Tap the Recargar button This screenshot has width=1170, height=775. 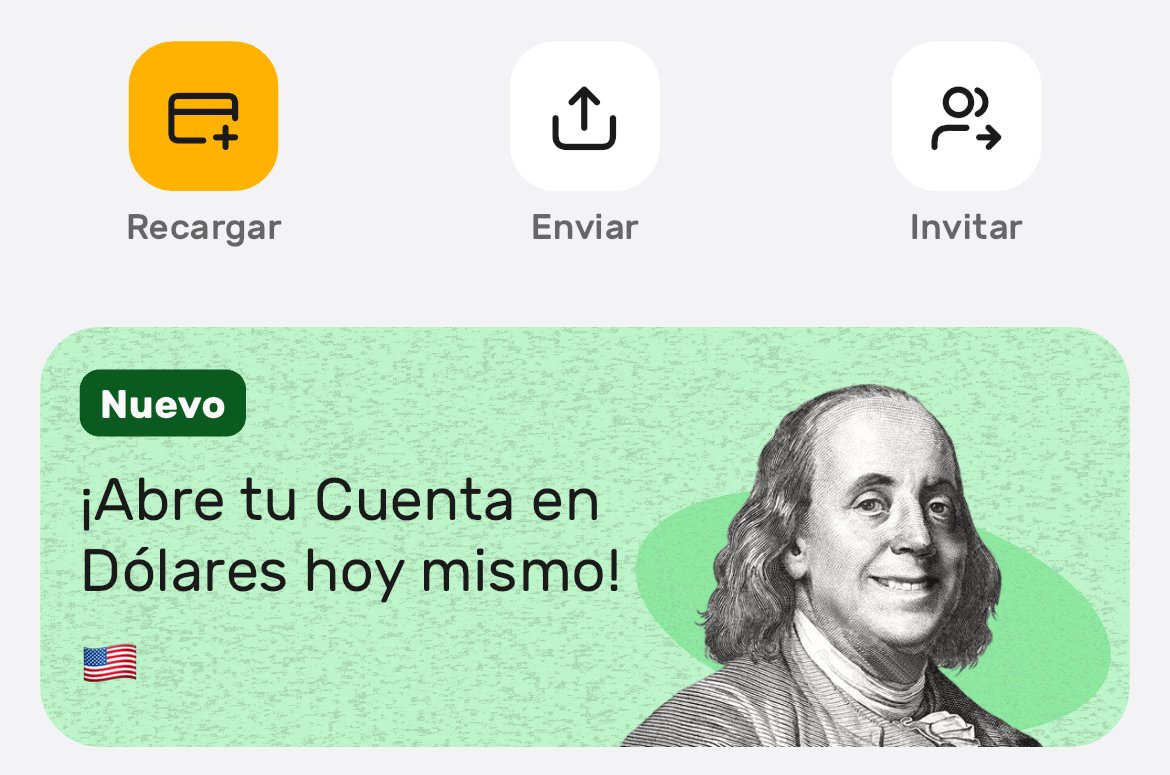click(203, 117)
